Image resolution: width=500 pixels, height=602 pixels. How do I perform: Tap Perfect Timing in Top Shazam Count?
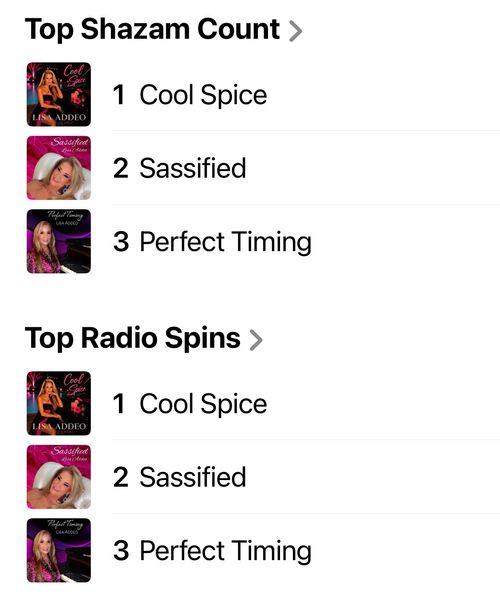tap(263, 241)
